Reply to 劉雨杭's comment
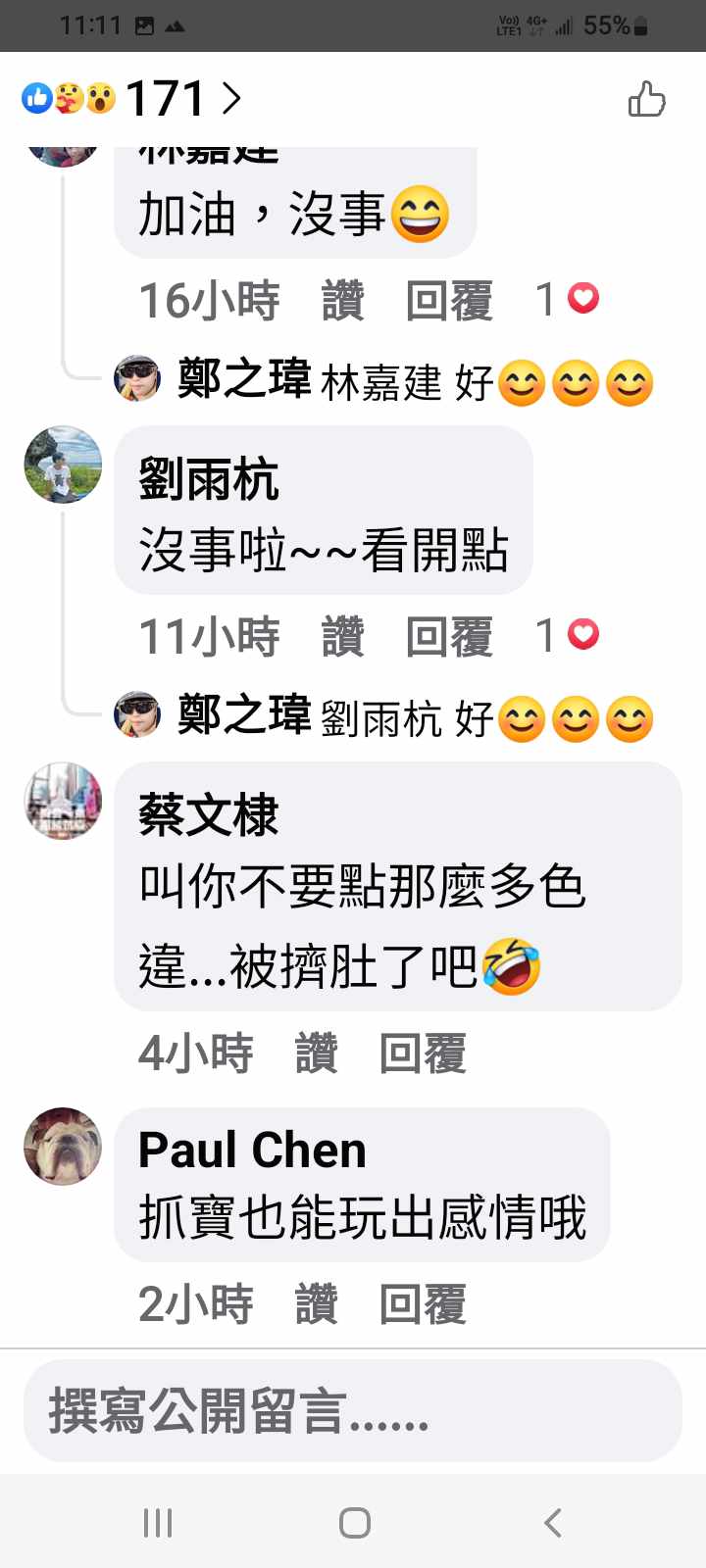The width and height of the screenshot is (706, 1568). click(449, 637)
